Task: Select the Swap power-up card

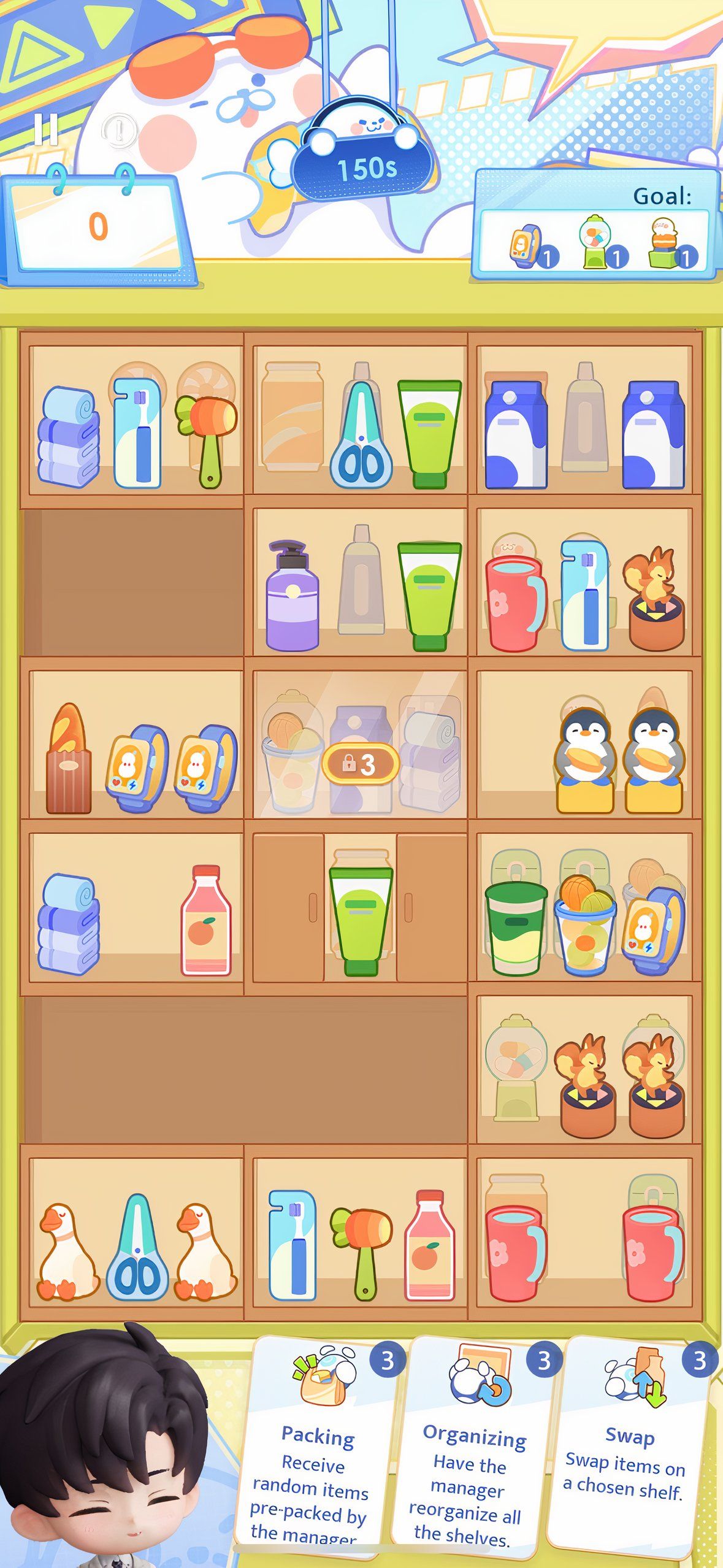Action: pos(629,1449)
